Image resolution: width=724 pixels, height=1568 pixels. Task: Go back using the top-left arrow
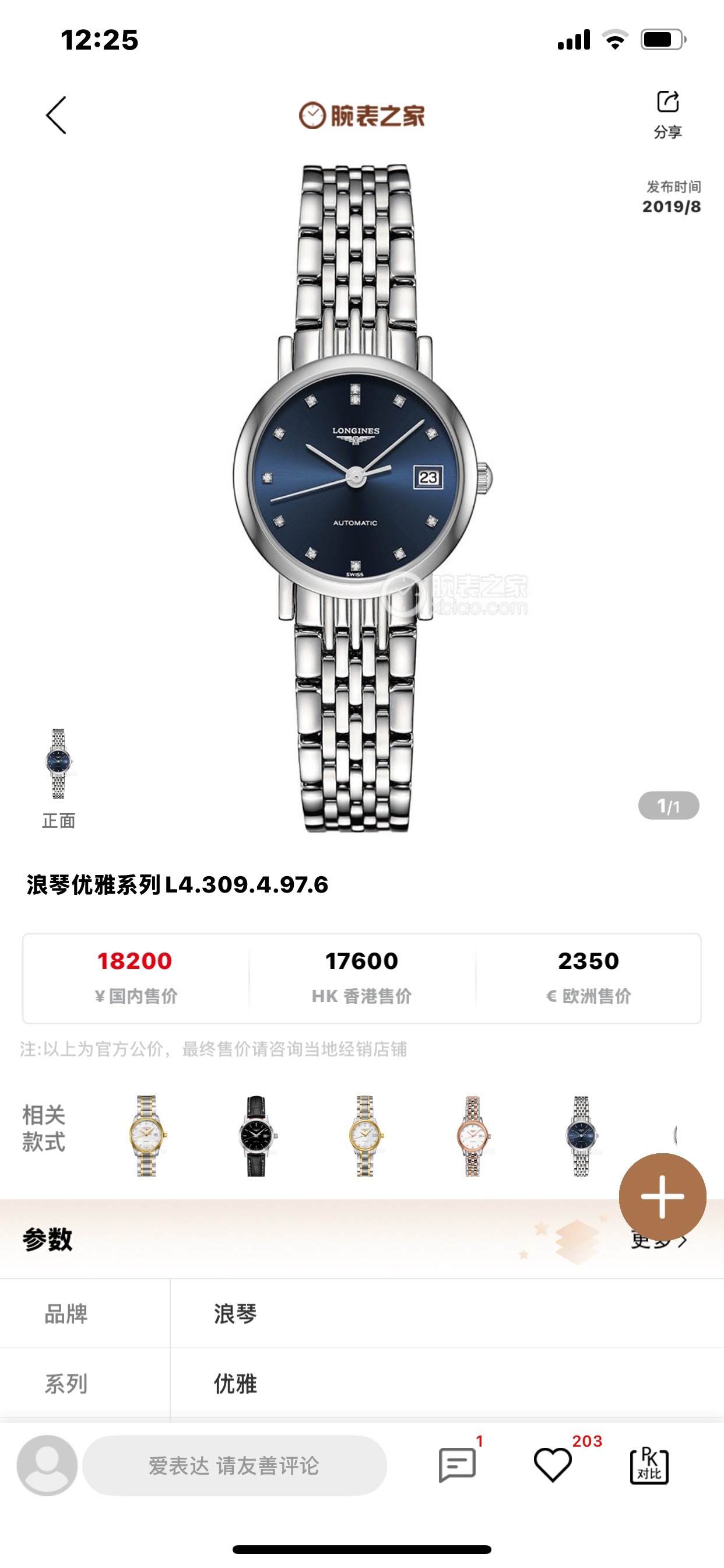tap(56, 115)
